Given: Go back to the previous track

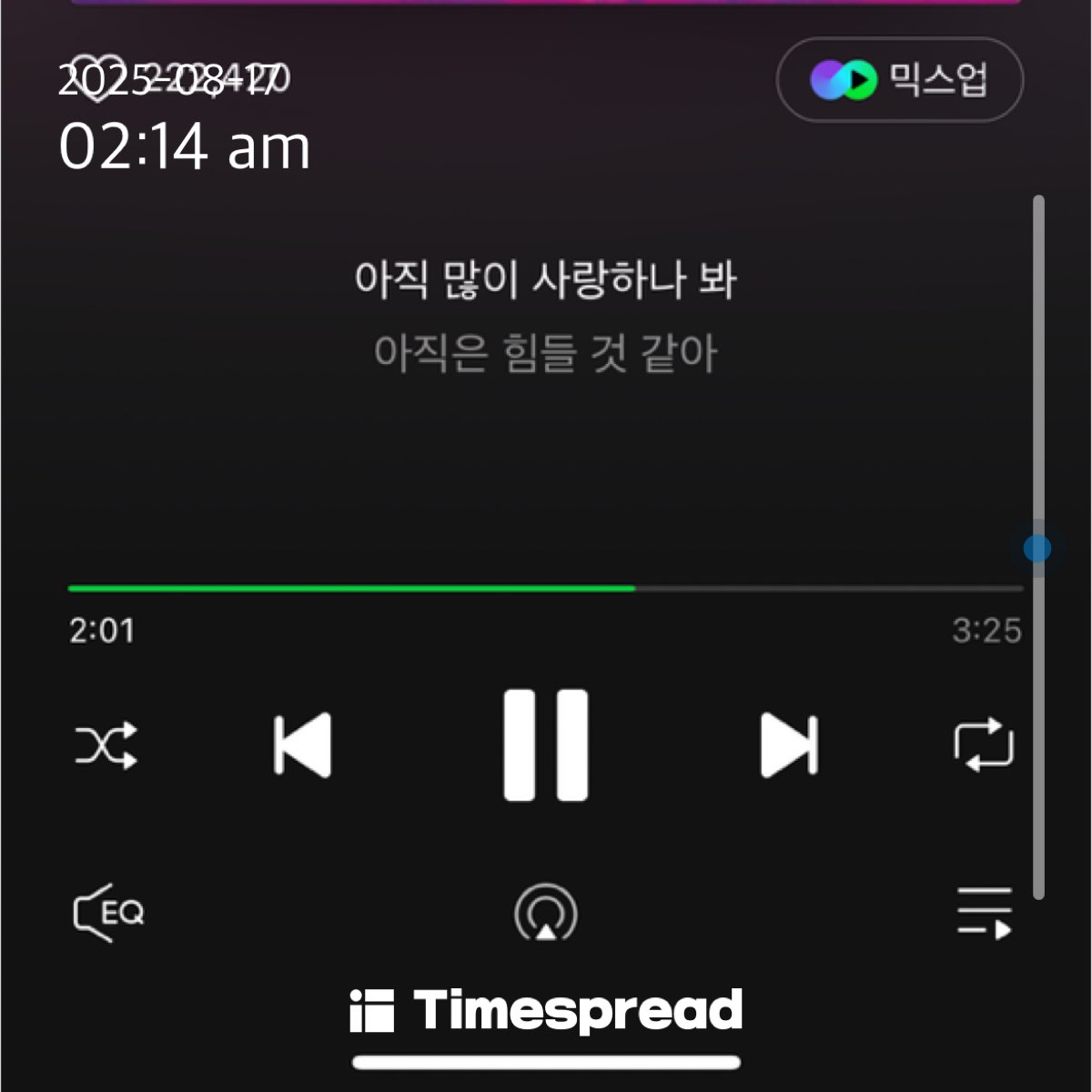Looking at the screenshot, I should coord(302,745).
